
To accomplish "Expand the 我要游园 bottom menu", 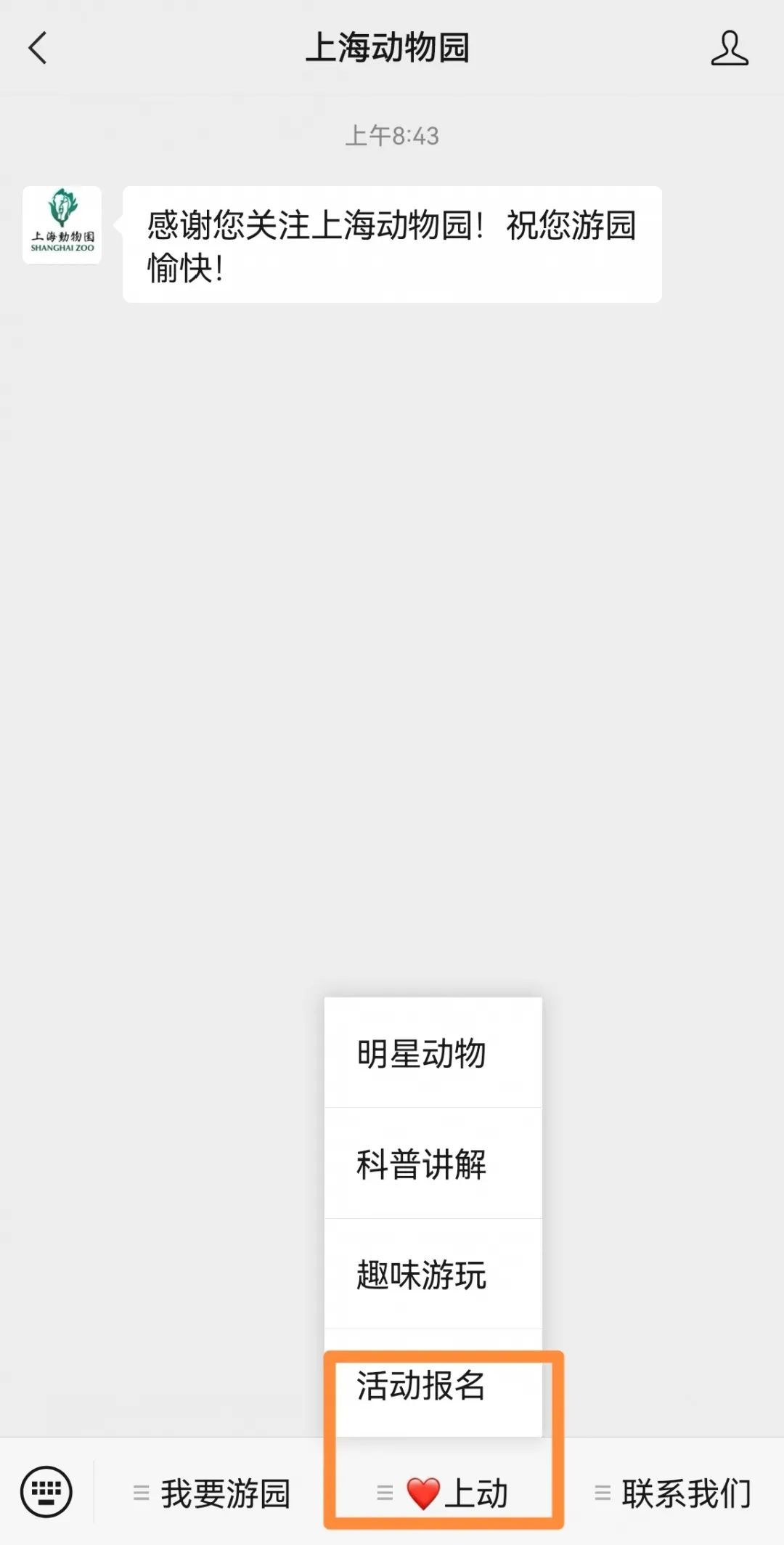I will 212,1493.
